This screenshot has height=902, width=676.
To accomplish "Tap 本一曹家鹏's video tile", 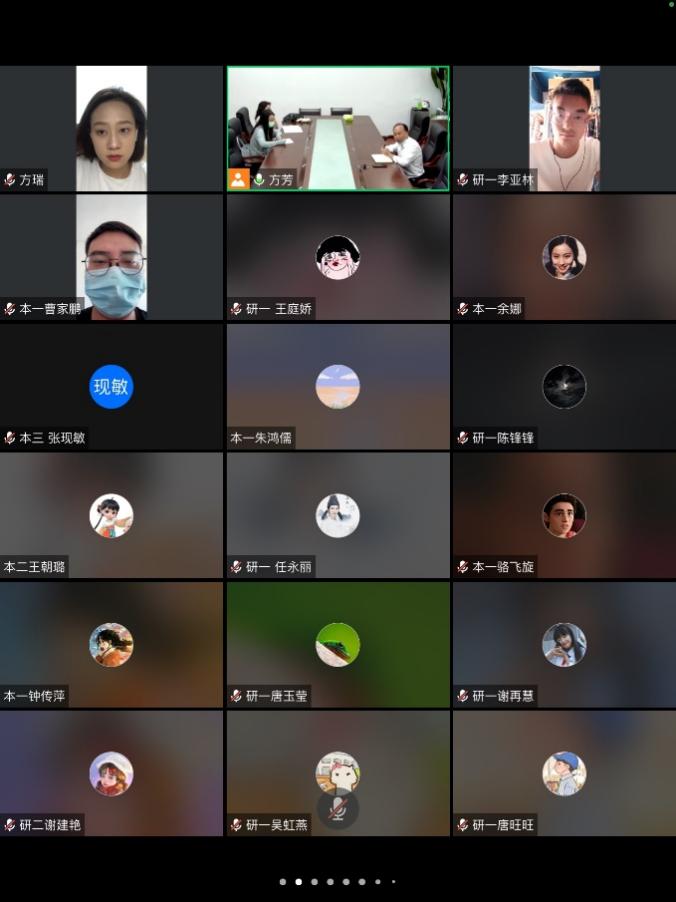I will [111, 257].
